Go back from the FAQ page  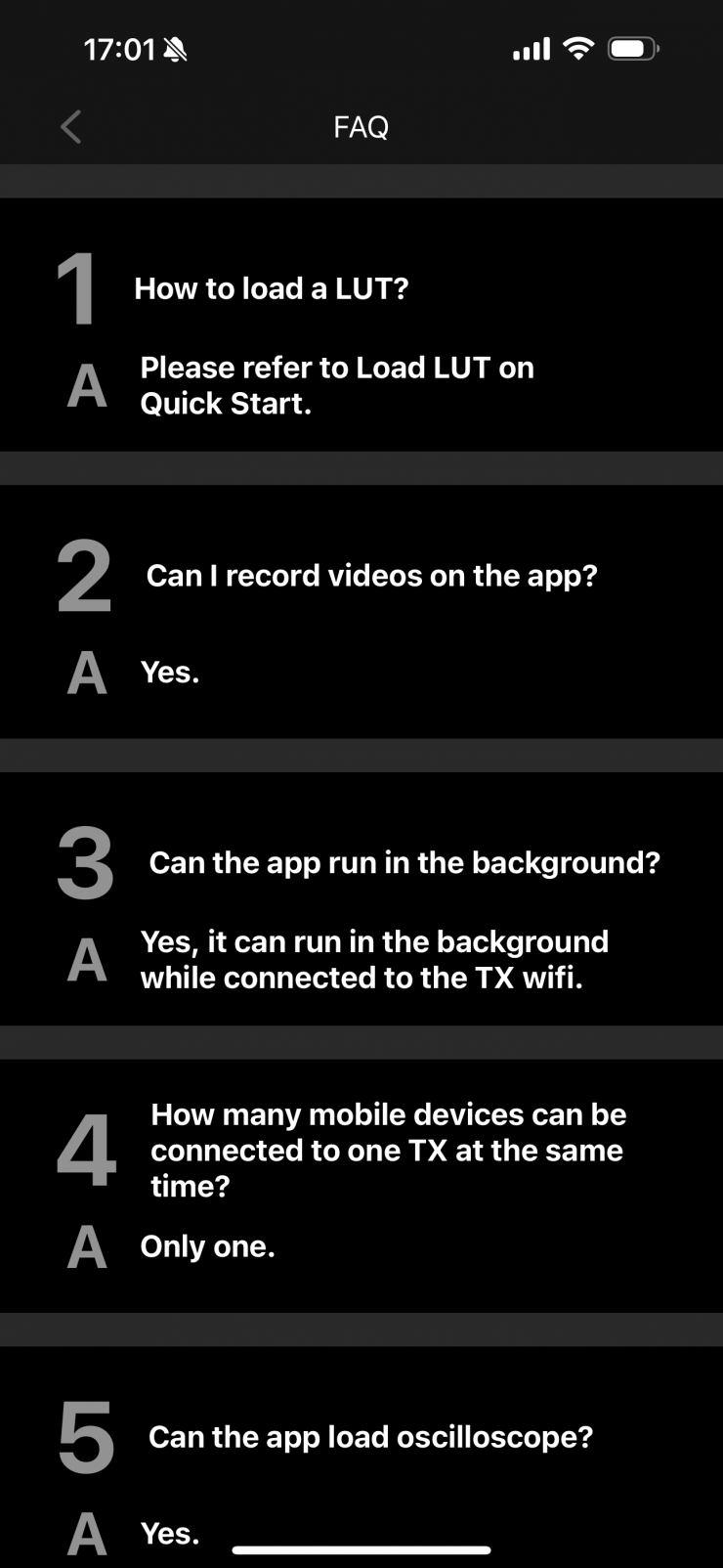click(x=70, y=127)
